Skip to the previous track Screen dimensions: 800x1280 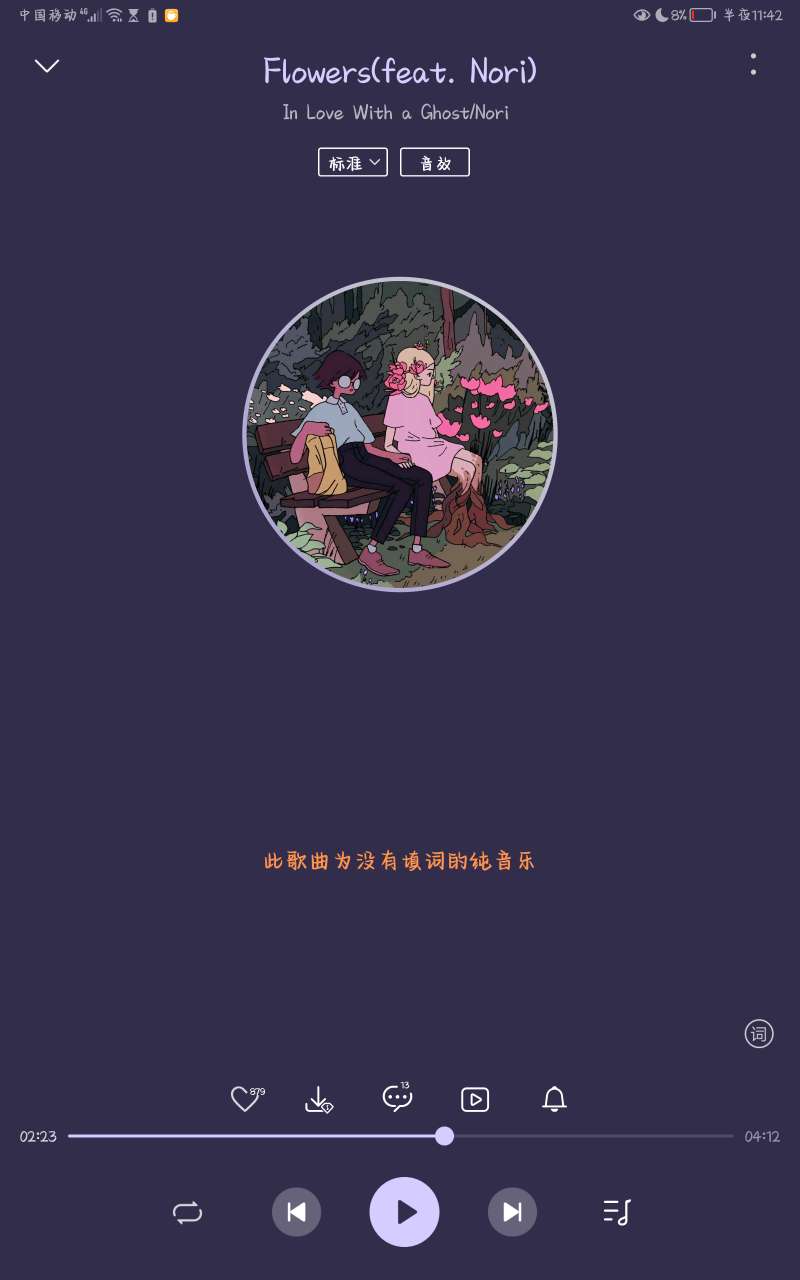pyautogui.click(x=296, y=1212)
